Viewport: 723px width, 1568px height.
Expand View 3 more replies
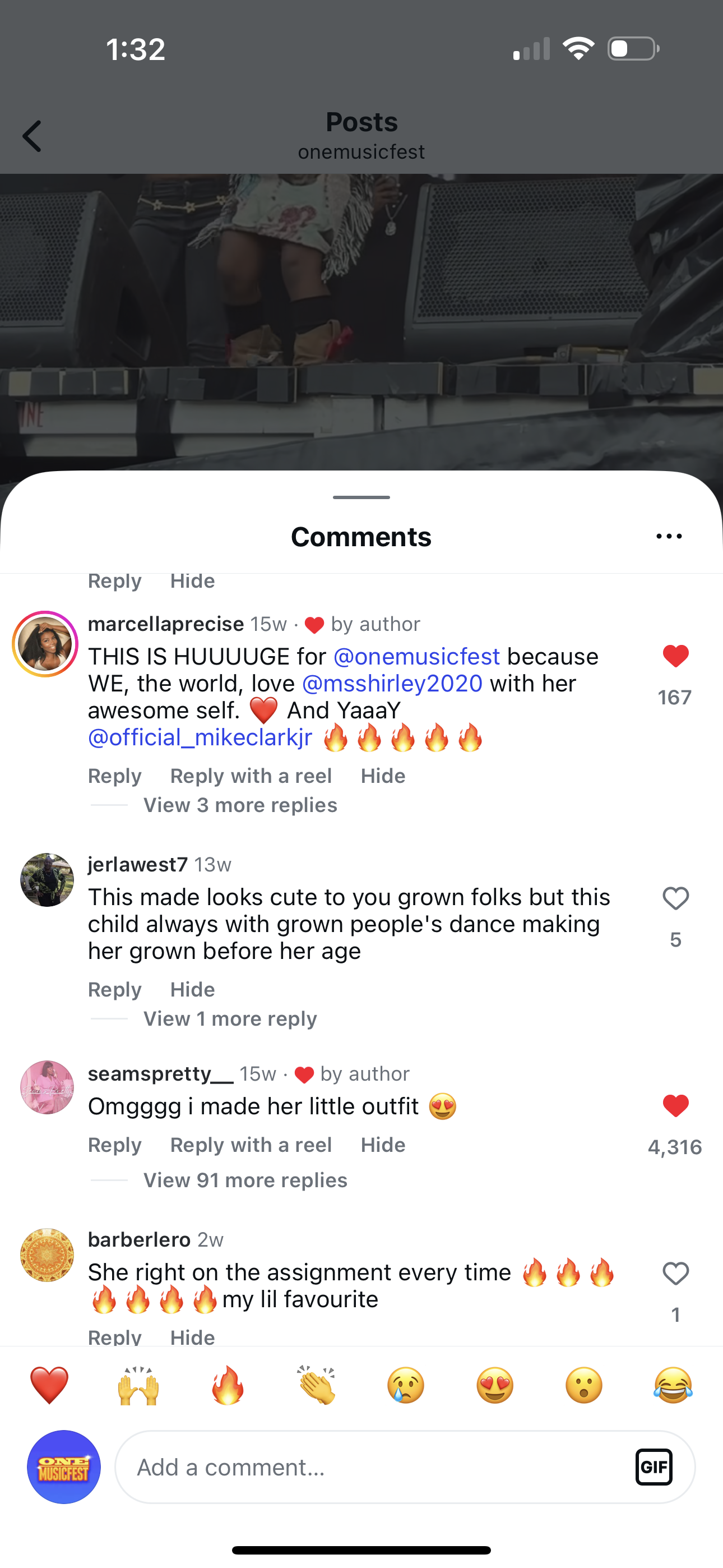click(240, 805)
